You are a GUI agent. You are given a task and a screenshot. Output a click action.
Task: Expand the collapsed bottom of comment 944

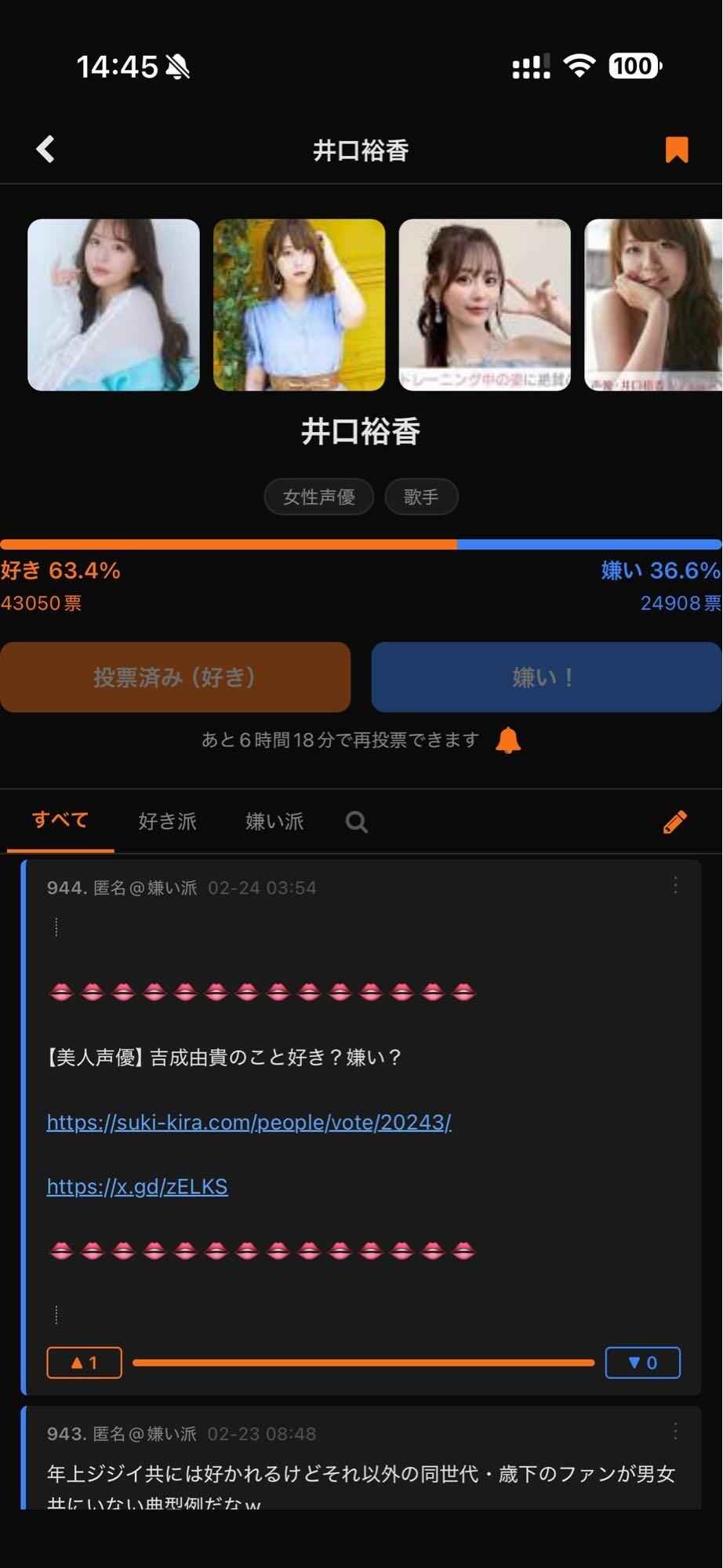[55, 1316]
